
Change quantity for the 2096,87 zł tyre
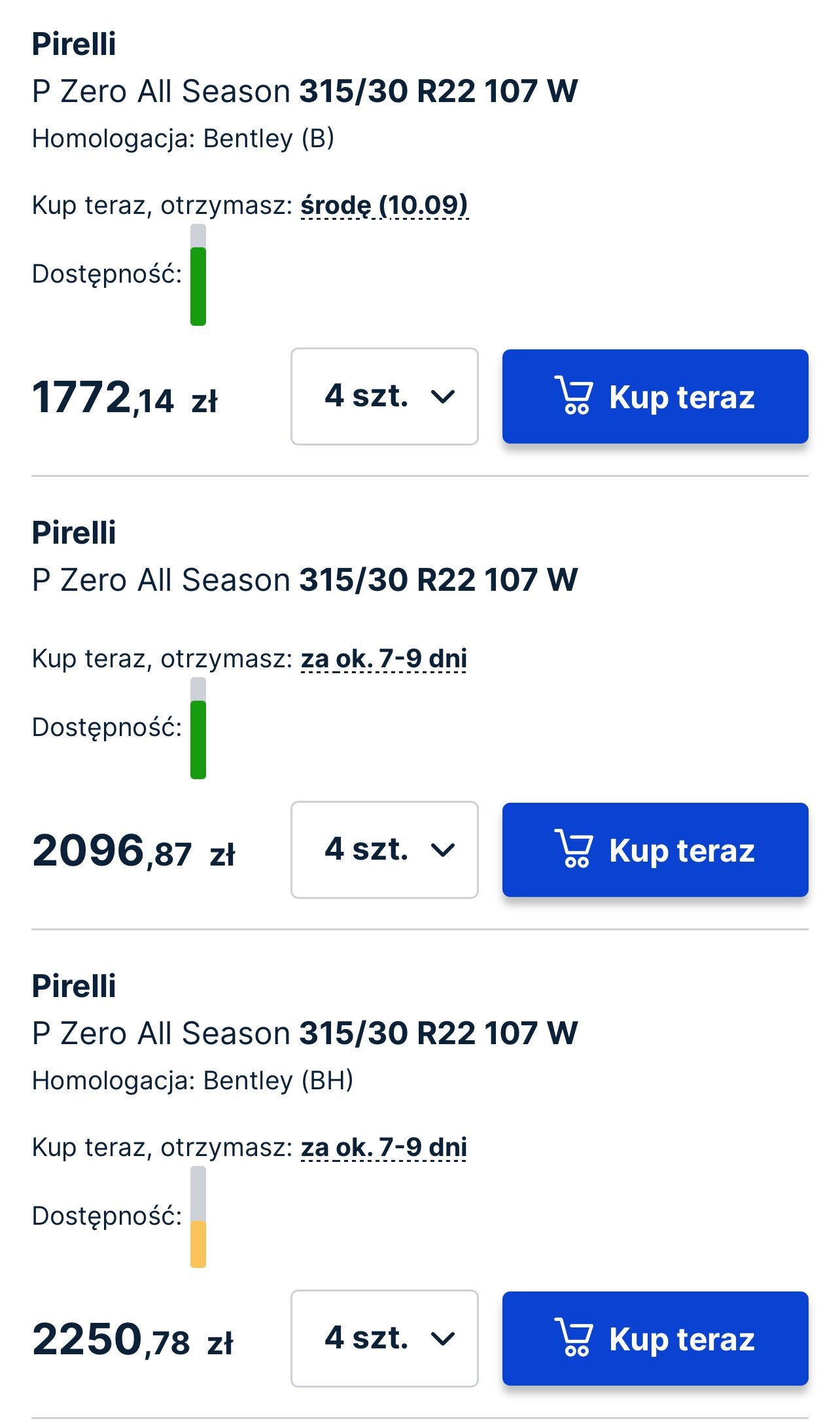point(385,850)
